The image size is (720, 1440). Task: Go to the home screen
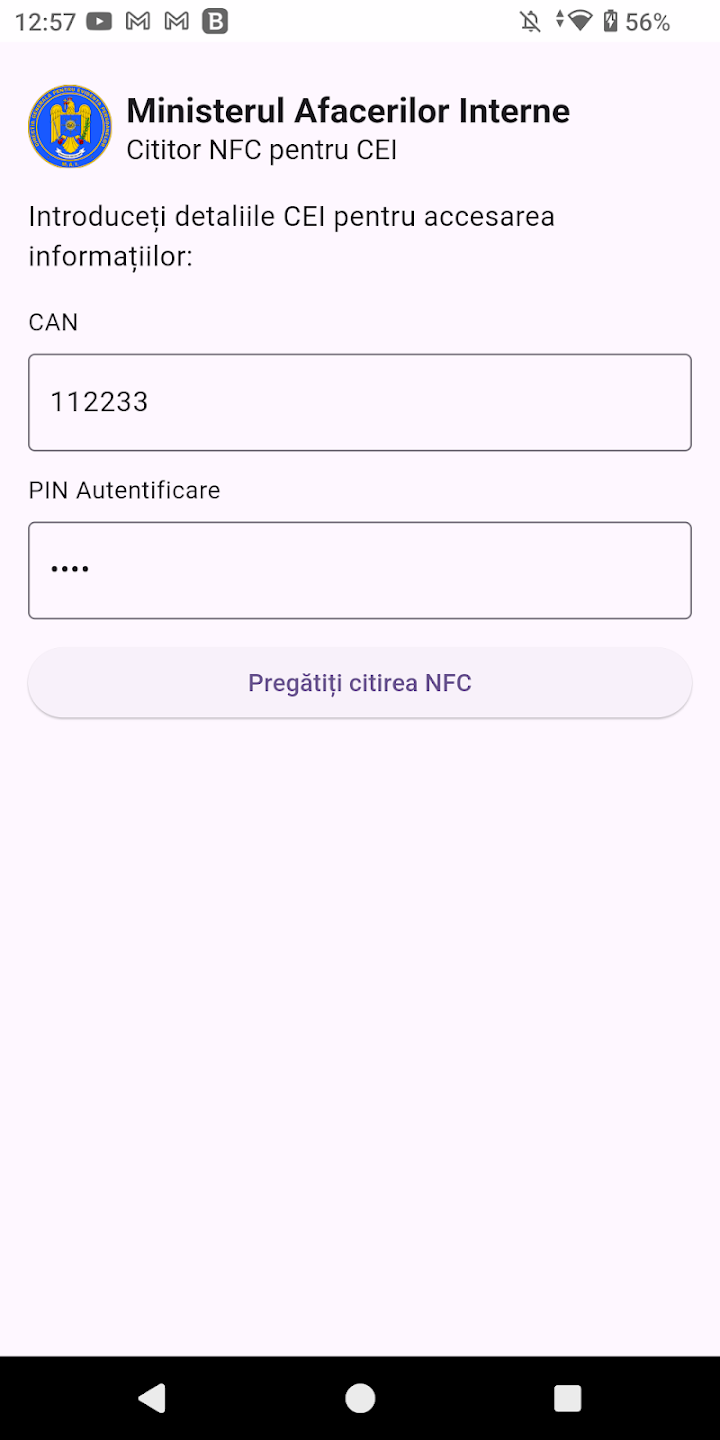tap(360, 1398)
